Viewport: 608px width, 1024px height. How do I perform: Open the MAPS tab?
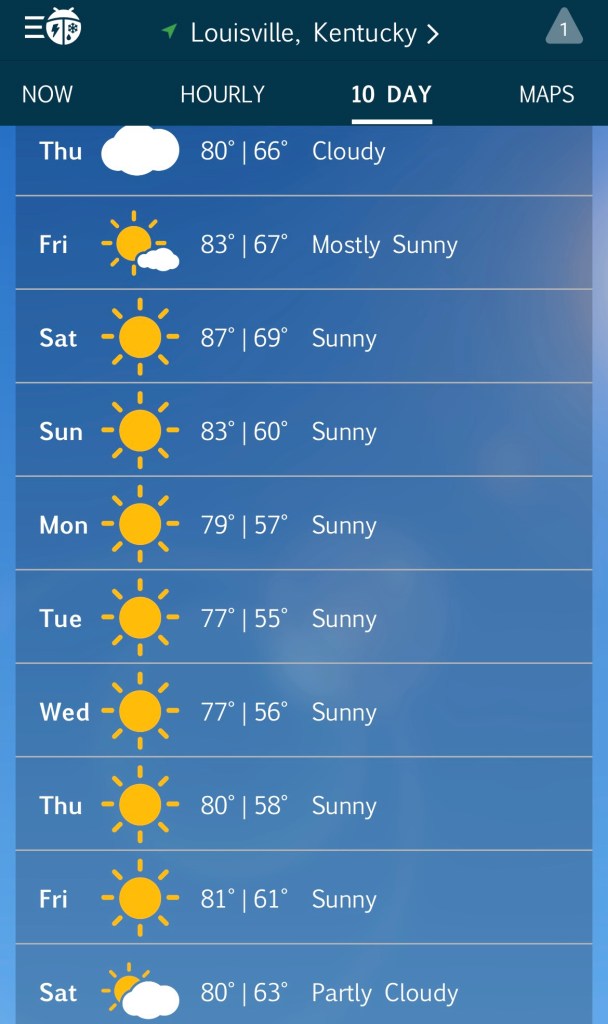[546, 95]
